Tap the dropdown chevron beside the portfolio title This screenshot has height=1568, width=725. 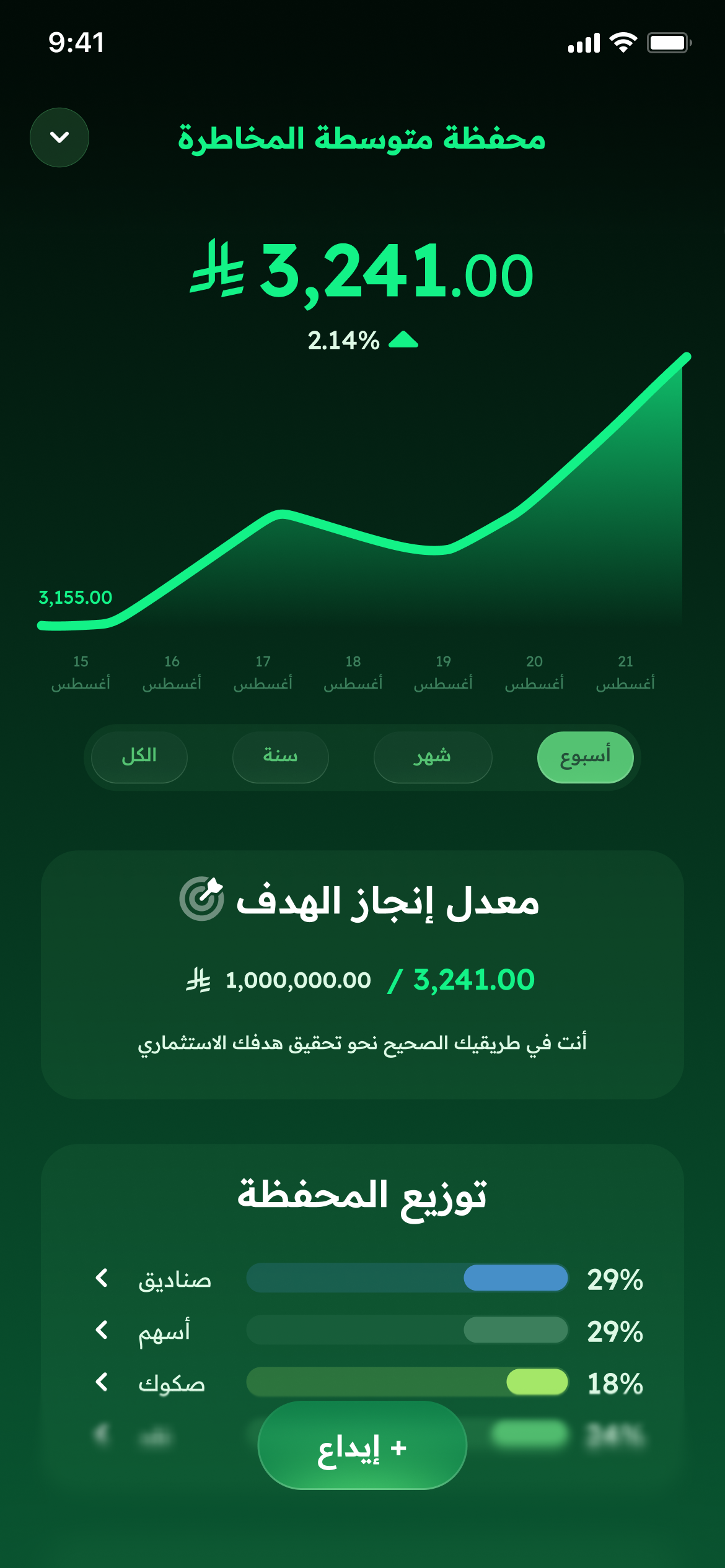coord(59,137)
